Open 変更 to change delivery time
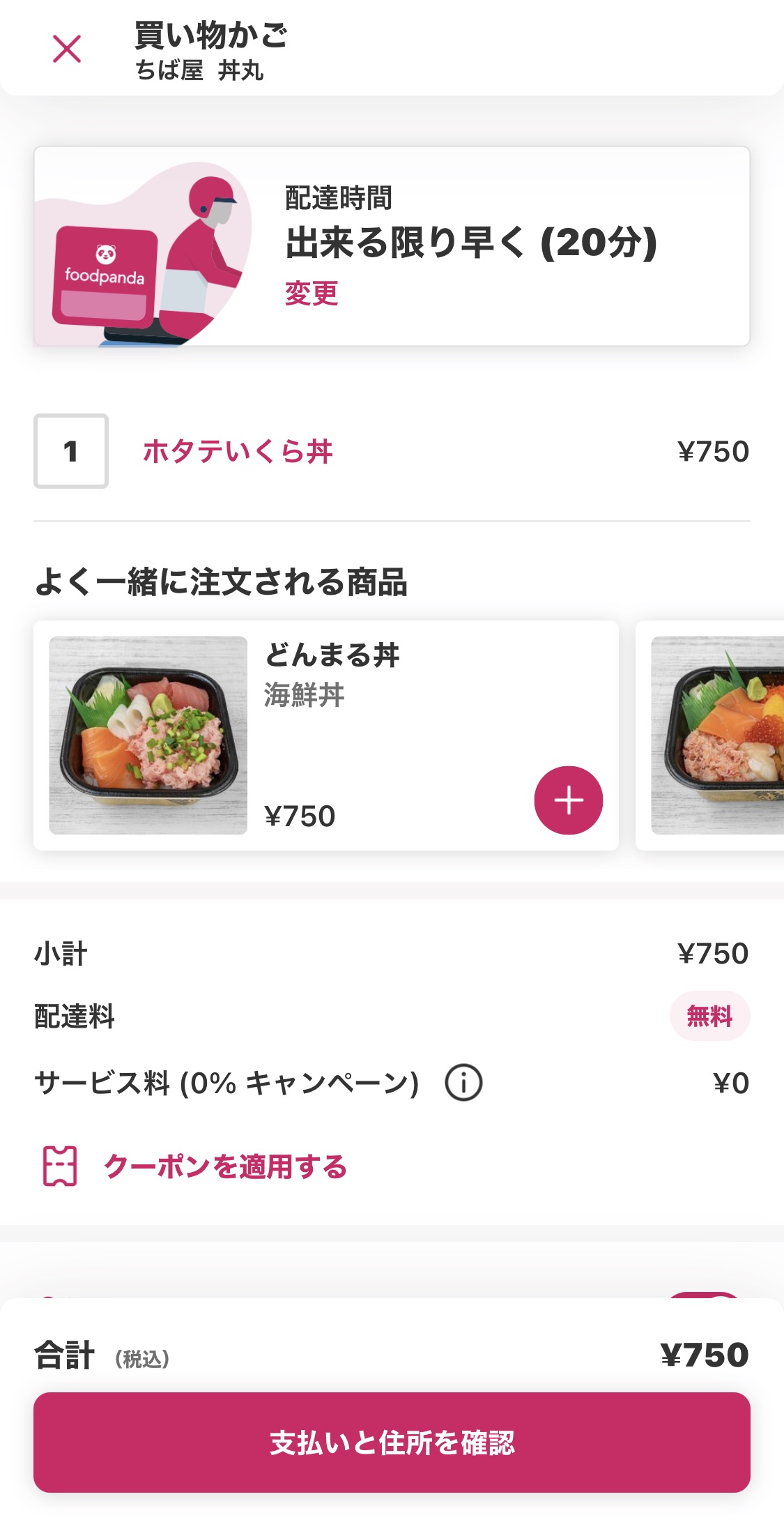The height and width of the screenshot is (1522, 784). click(x=311, y=295)
